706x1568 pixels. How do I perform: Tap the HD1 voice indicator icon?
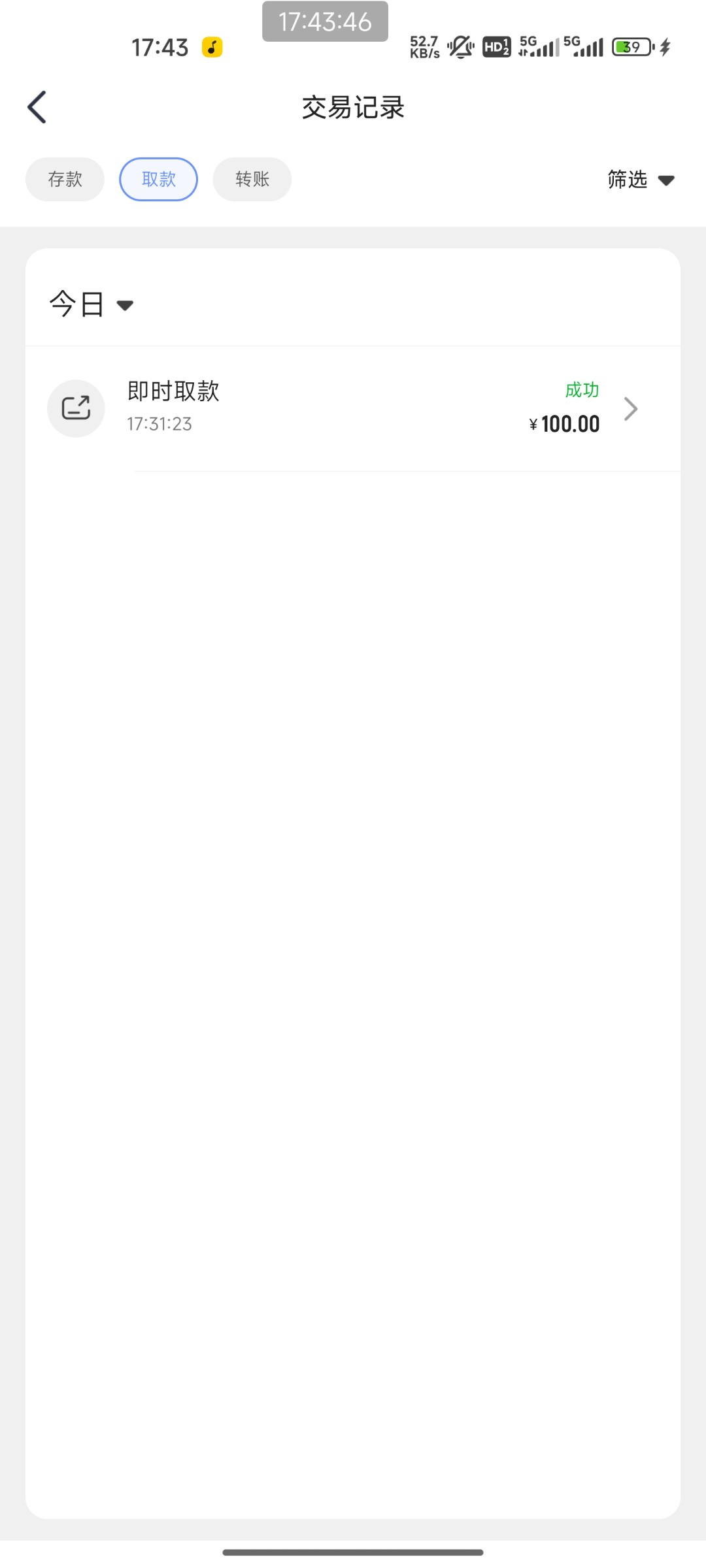pos(497,48)
